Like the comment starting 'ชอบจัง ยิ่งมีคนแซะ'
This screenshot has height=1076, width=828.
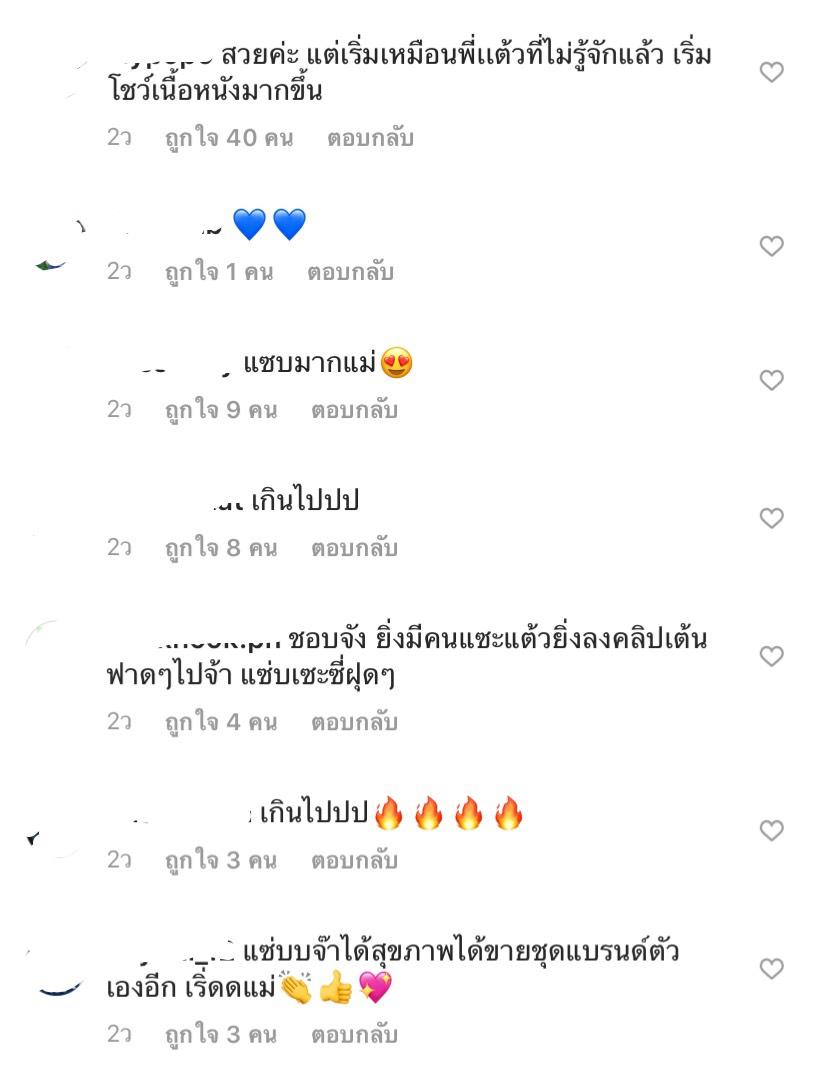click(x=771, y=656)
